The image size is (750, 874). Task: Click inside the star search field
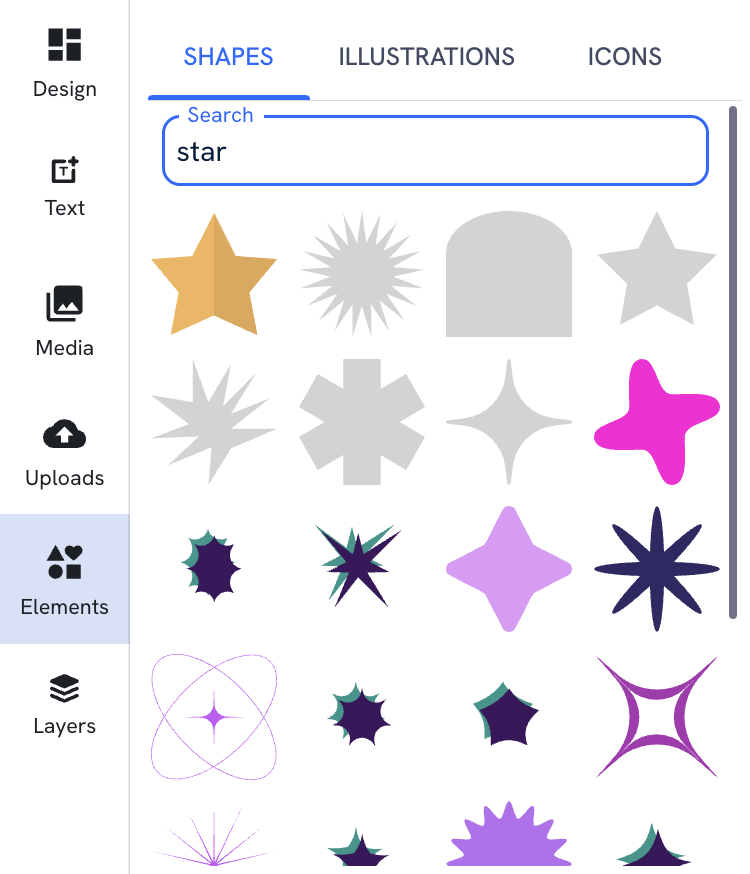pos(435,151)
